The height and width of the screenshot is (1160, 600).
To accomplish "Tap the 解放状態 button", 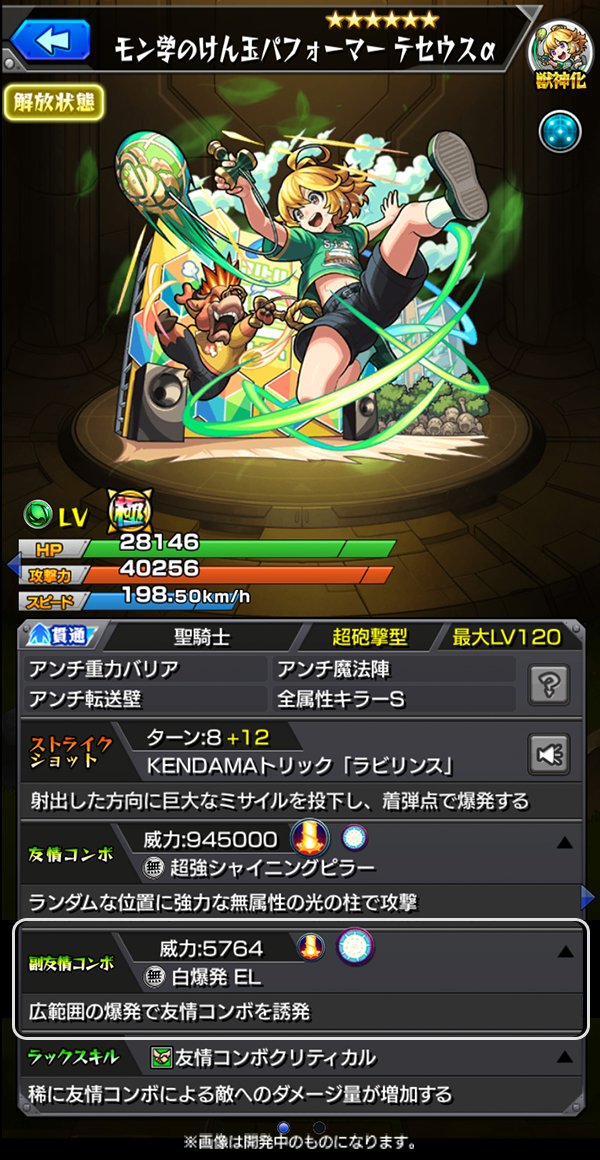I will 55,102.
